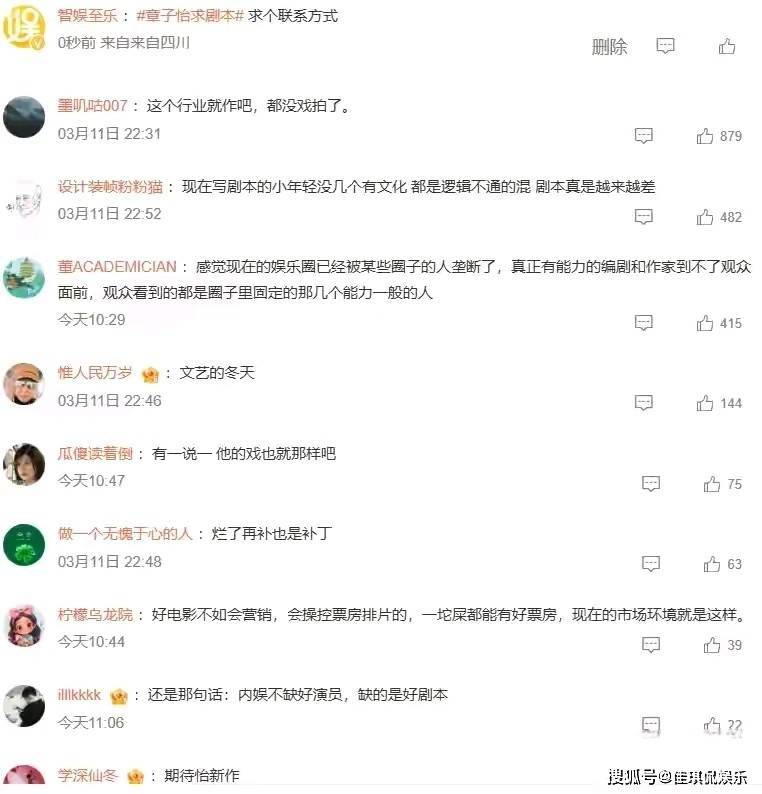The image size is (762, 794).
Task: Open illlkkkk's profile name
Action: pyautogui.click(x=79, y=695)
